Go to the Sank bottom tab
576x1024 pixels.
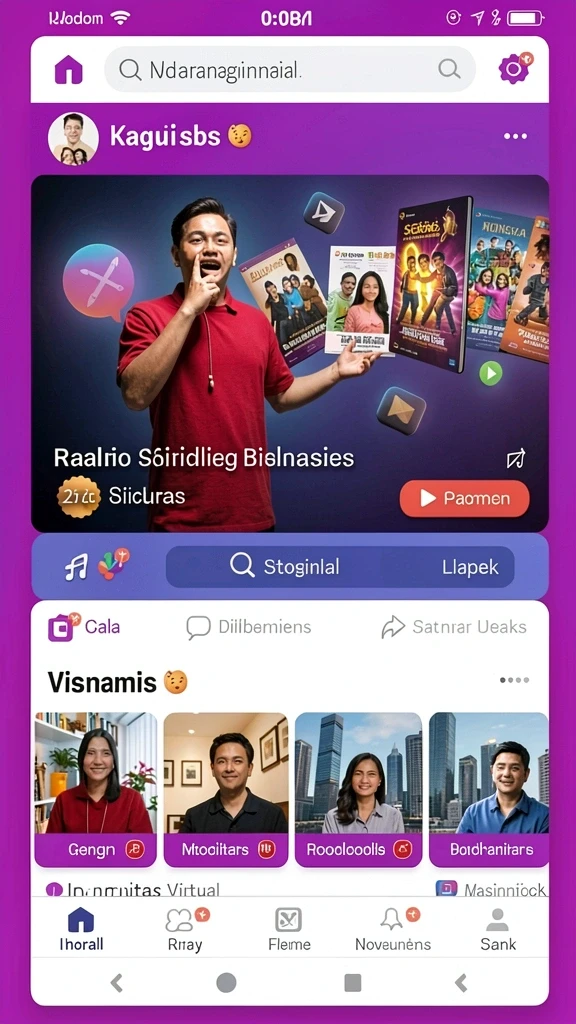point(498,929)
